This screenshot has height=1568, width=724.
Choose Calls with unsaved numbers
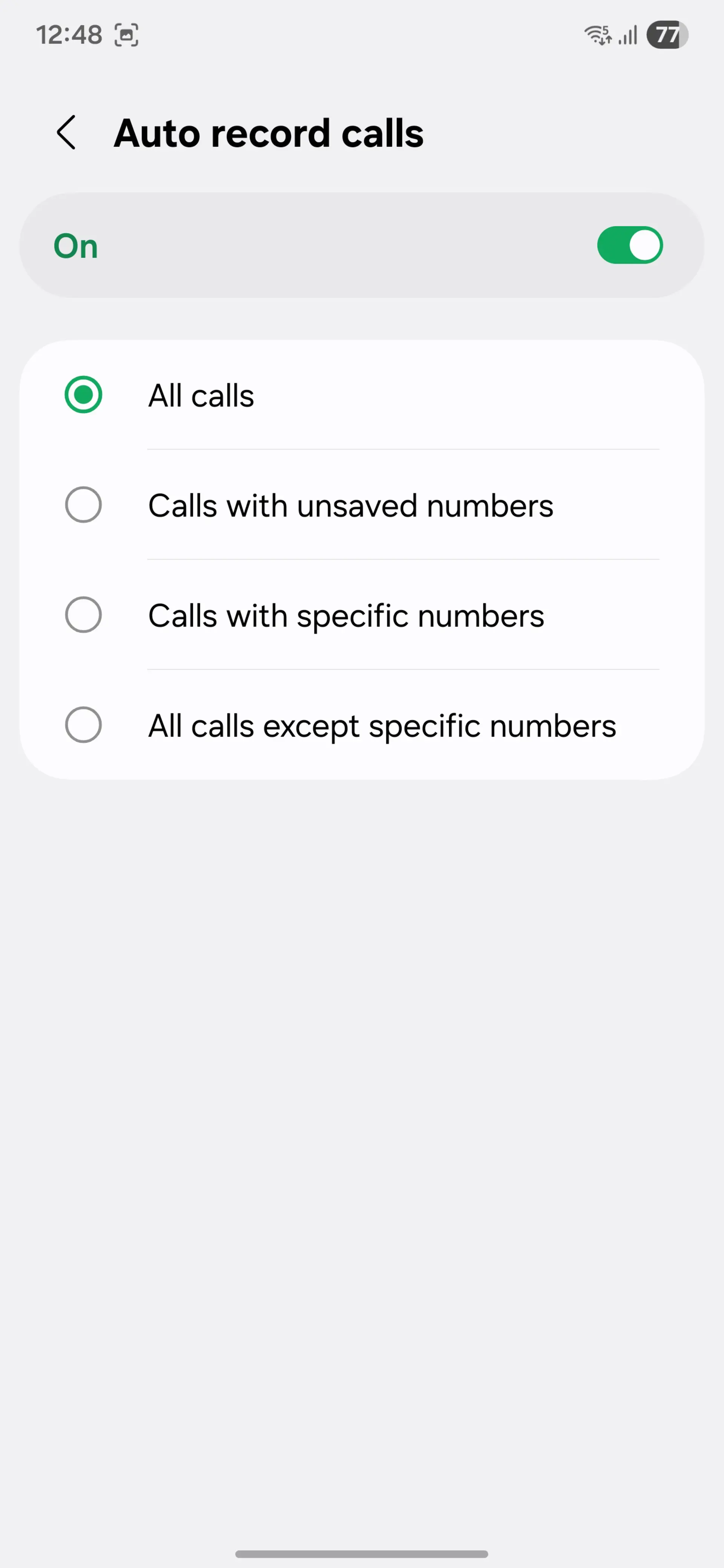[362, 505]
